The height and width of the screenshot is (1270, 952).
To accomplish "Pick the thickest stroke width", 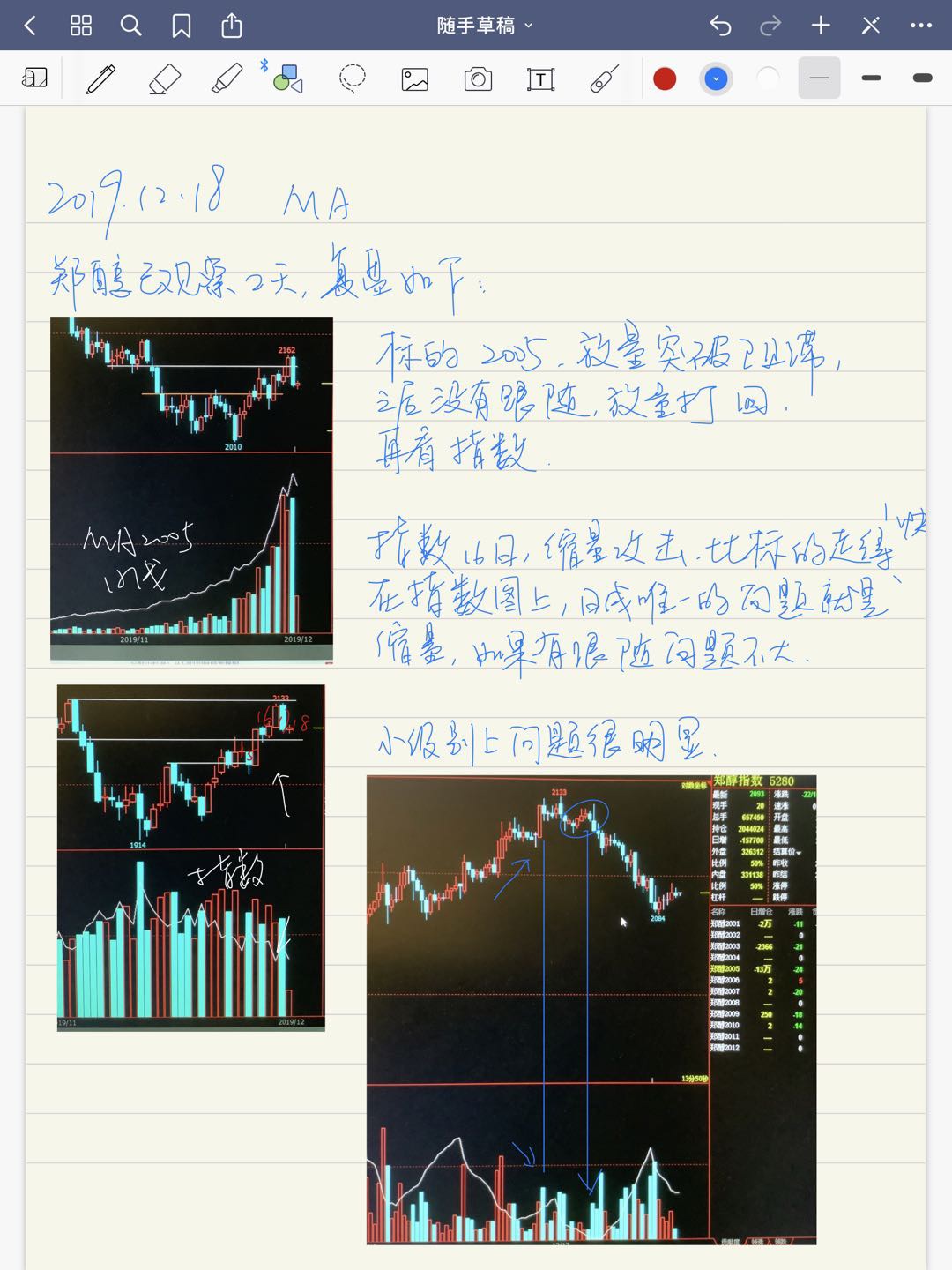I will pos(923,78).
